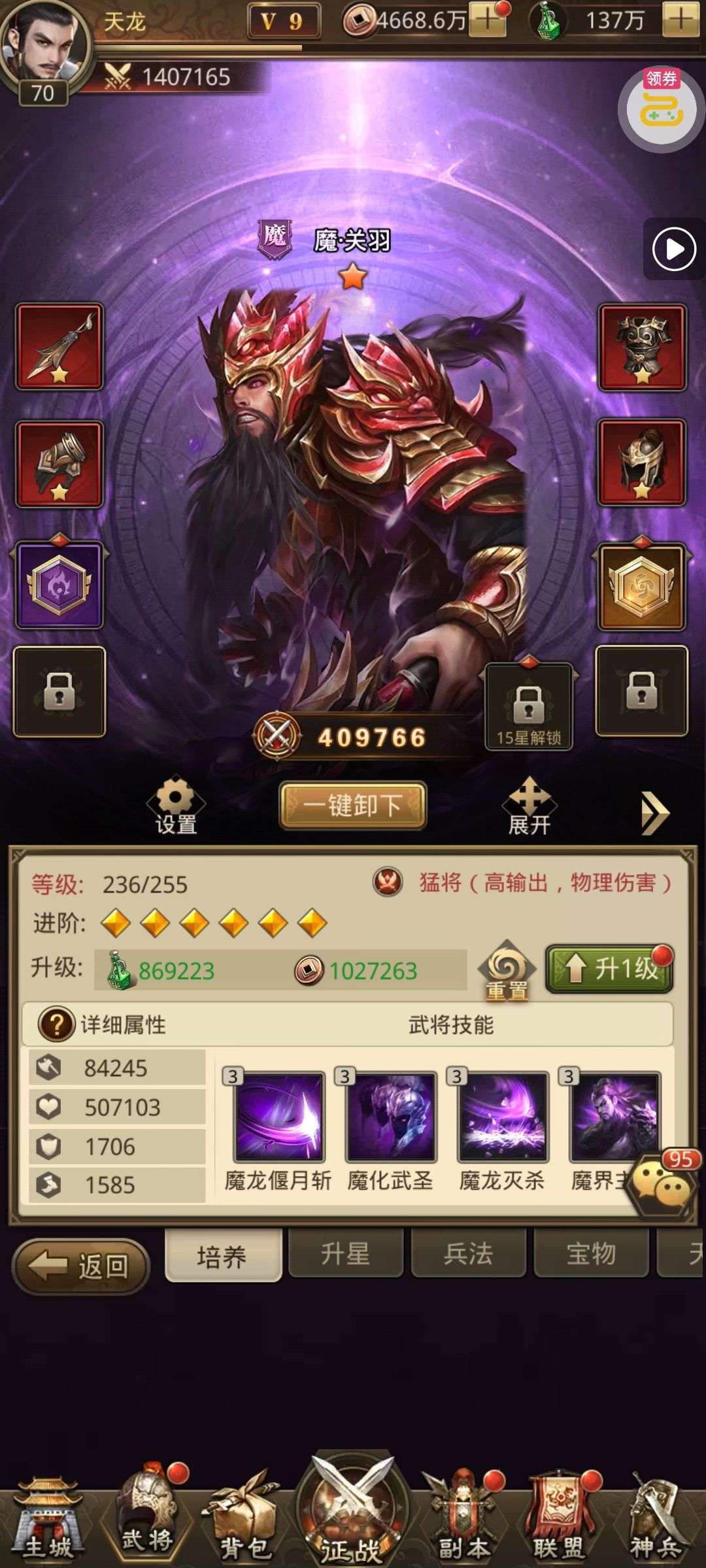Image resolution: width=706 pixels, height=1568 pixels.
Task: Add coins with the plus button
Action: pyautogui.click(x=487, y=20)
